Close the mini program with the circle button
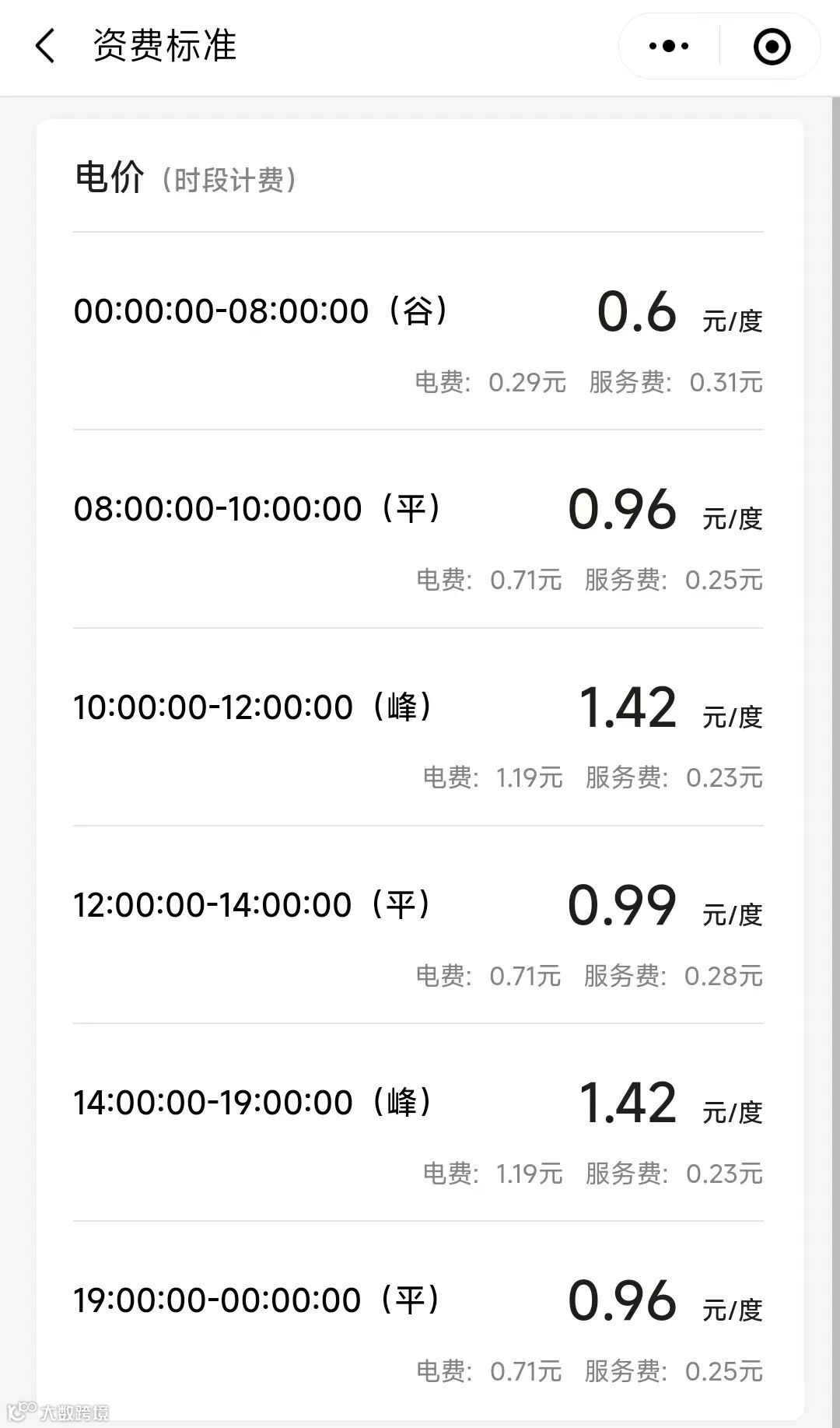Screen dimensions: 840x1428 point(772,47)
